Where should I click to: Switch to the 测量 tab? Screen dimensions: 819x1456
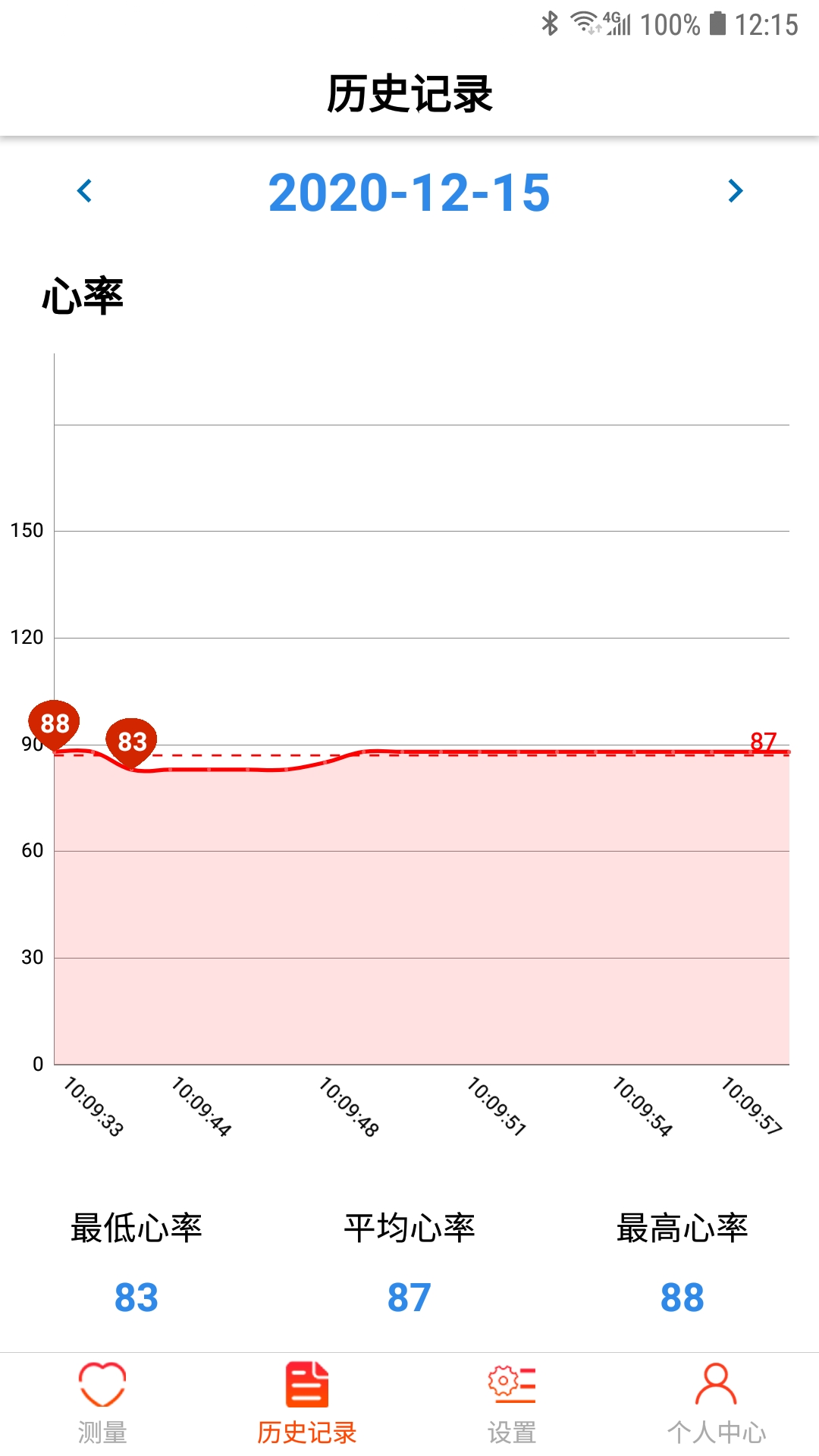click(102, 1403)
